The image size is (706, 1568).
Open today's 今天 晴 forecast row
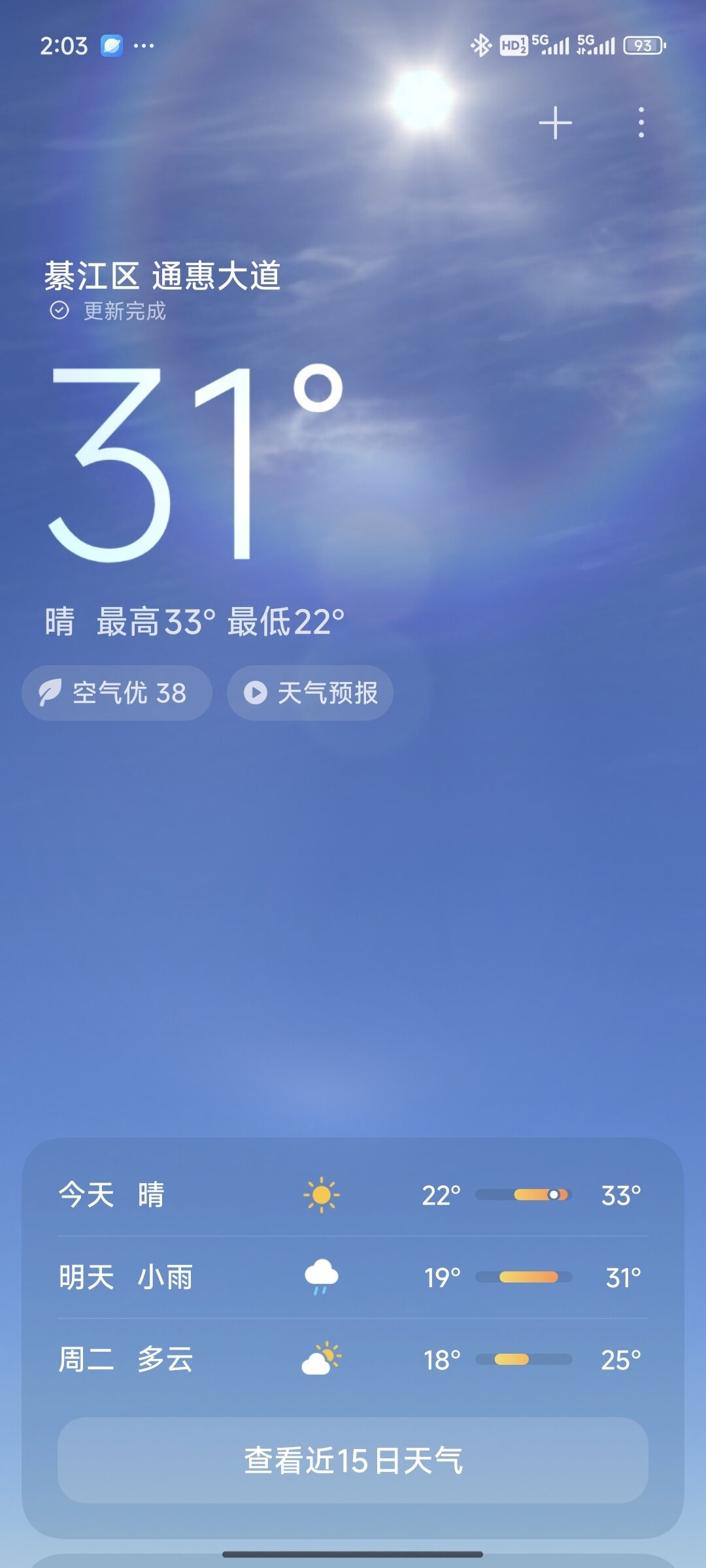pos(353,1195)
